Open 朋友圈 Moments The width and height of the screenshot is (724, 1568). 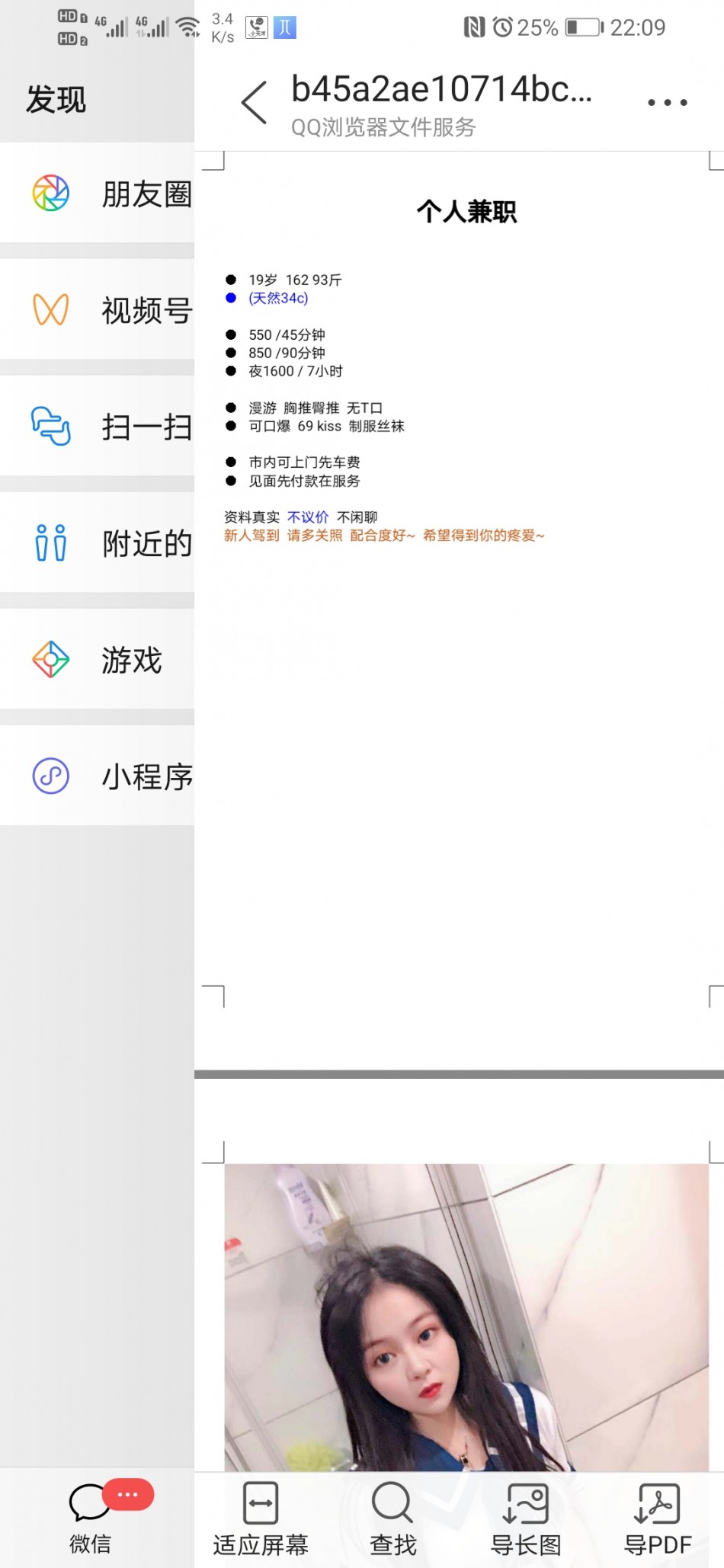[x=98, y=193]
